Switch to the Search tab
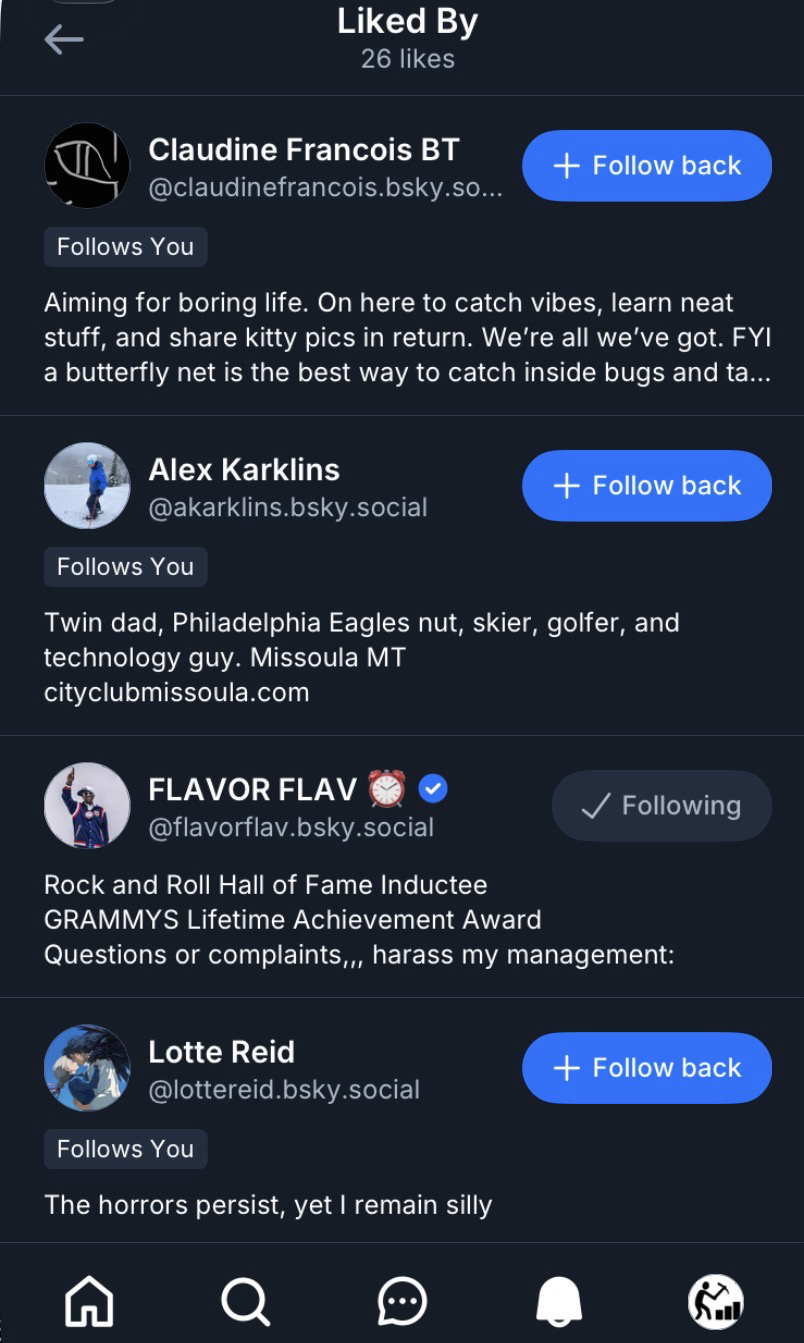The width and height of the screenshot is (804, 1343). [x=245, y=1302]
